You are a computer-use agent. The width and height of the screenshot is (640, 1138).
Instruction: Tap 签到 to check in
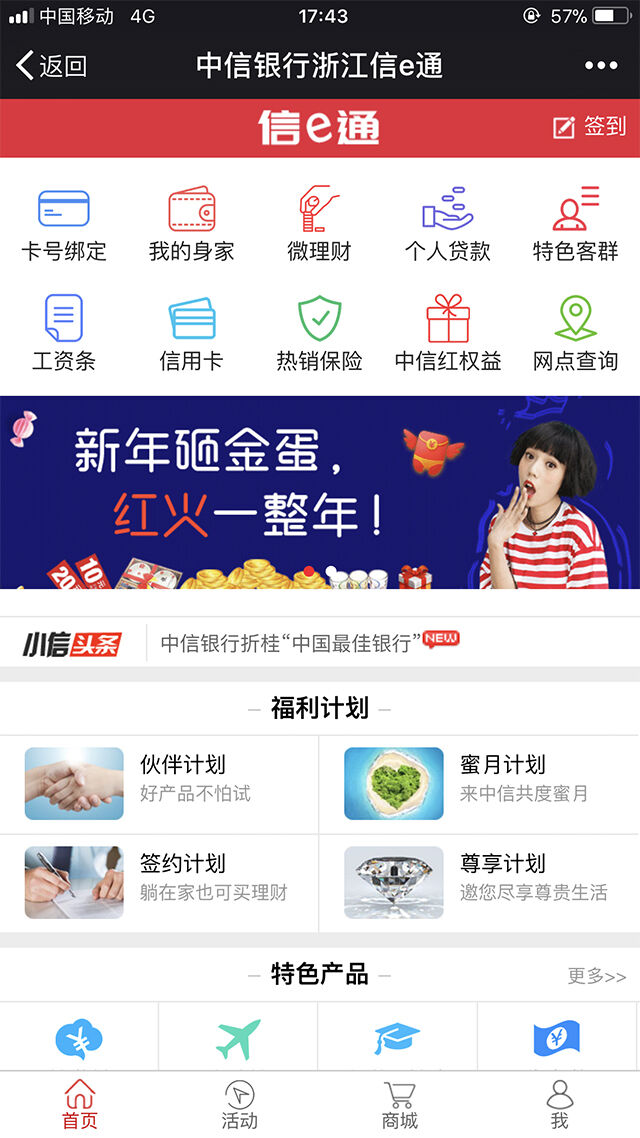[590, 127]
